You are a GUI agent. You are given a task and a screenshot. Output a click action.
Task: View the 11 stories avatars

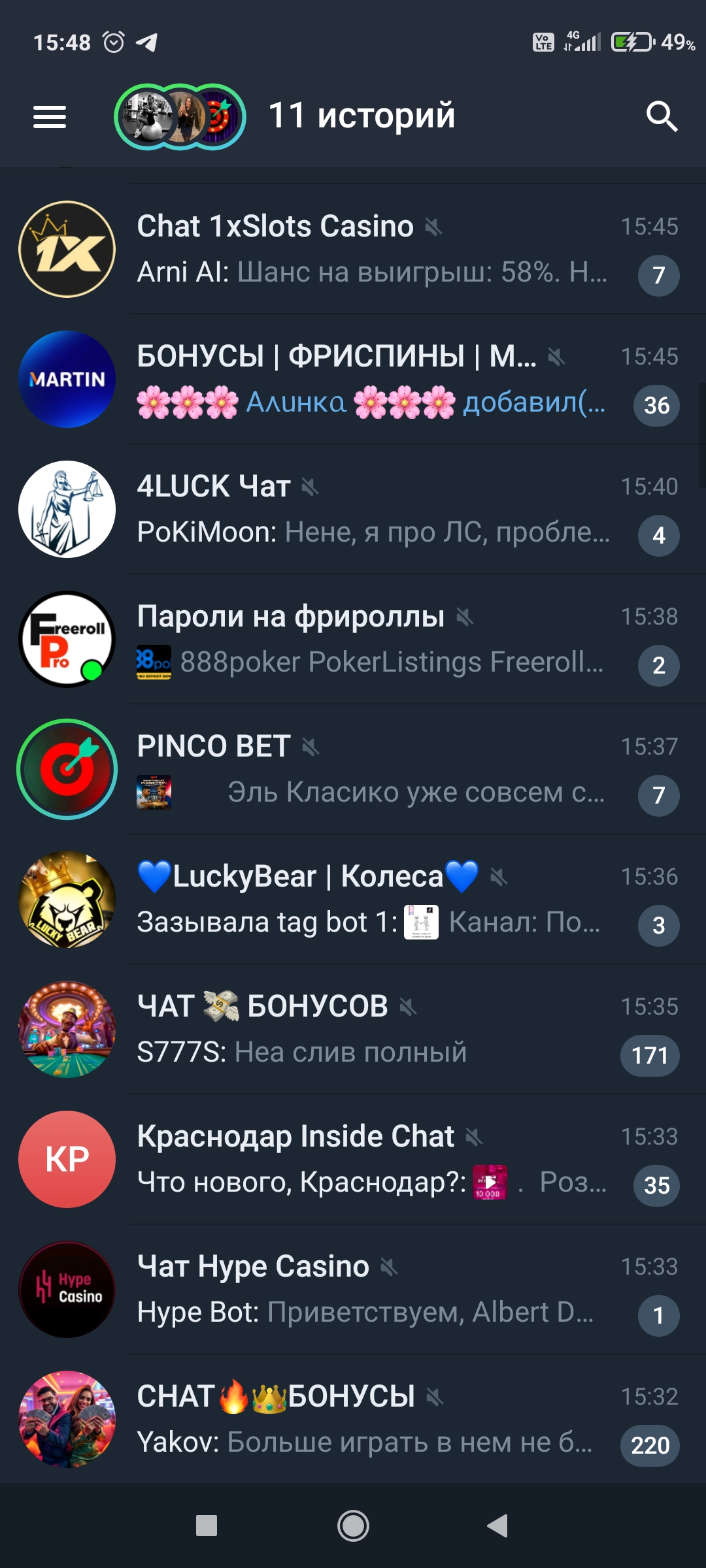point(180,117)
